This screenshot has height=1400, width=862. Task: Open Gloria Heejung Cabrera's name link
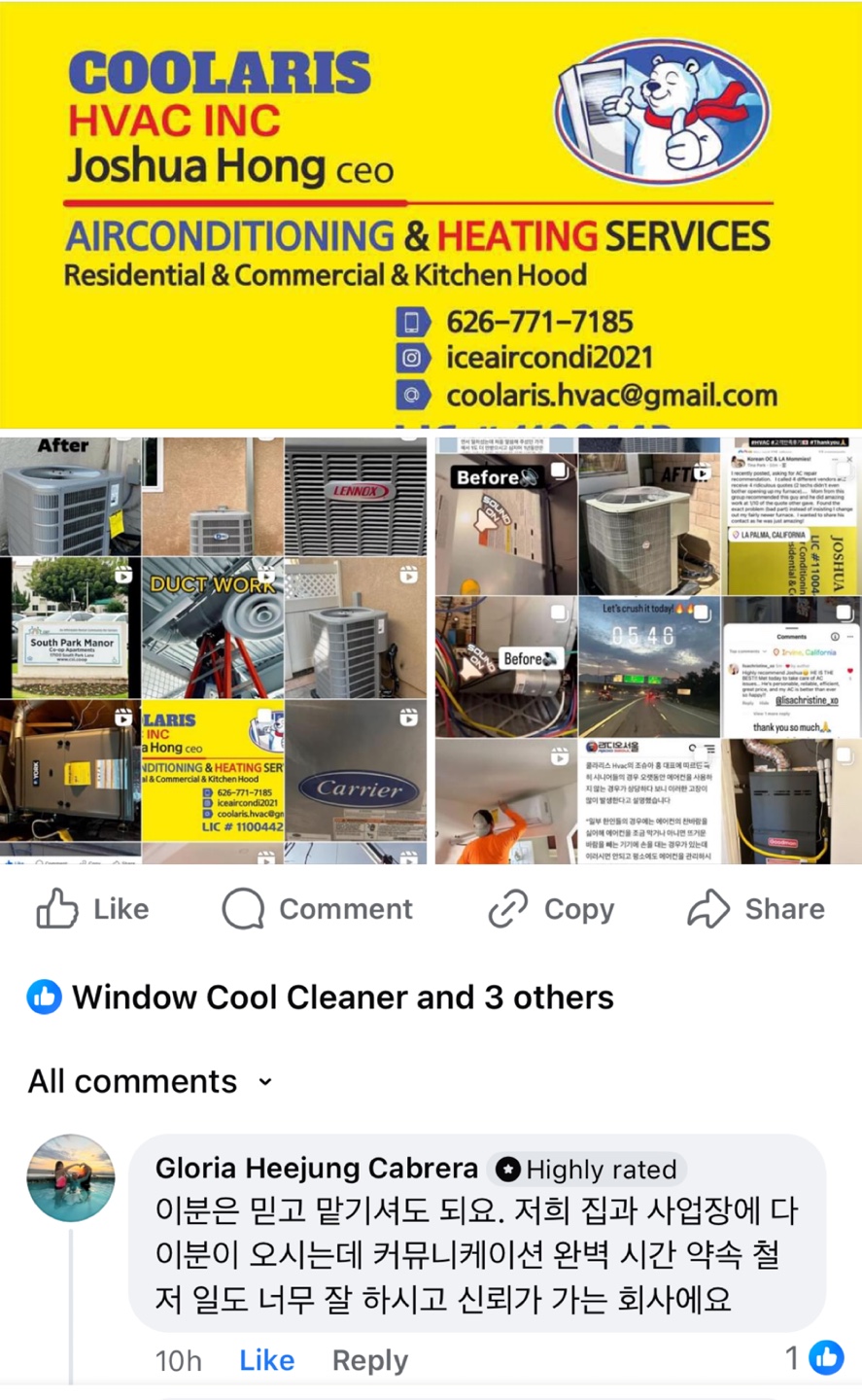(317, 1168)
